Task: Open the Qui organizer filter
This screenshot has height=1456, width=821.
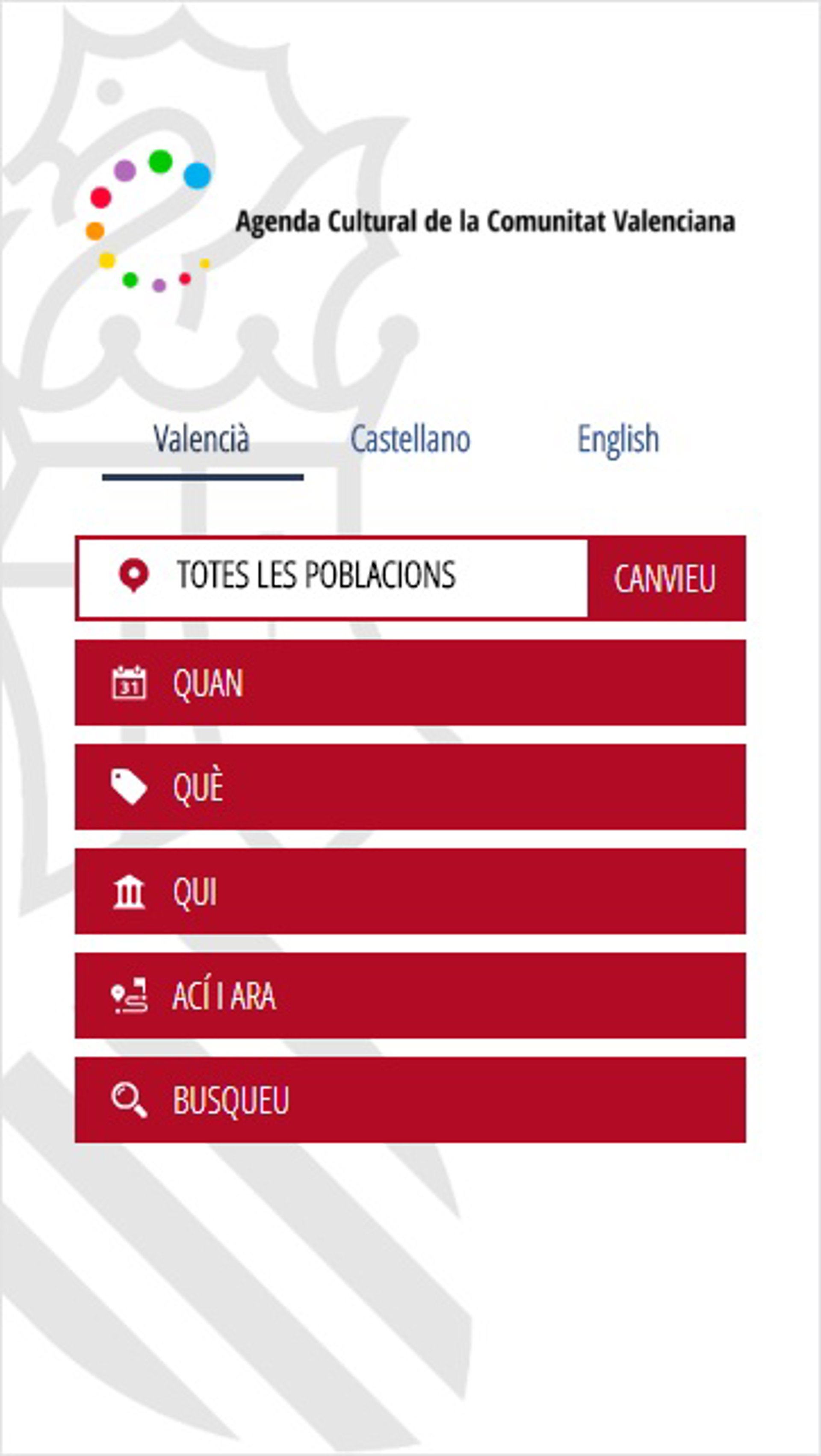Action: tap(410, 891)
